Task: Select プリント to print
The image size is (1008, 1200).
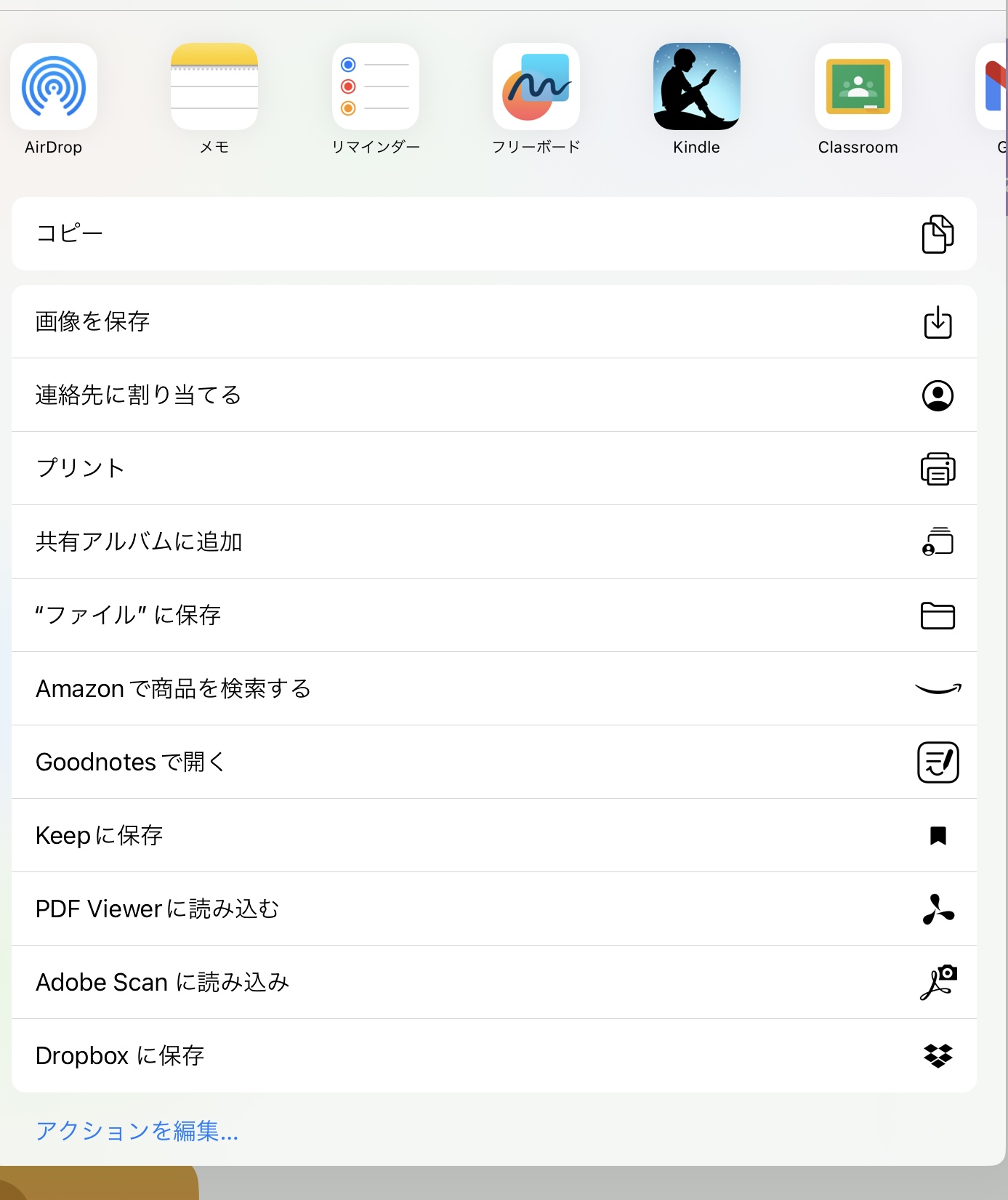Action: coord(494,468)
